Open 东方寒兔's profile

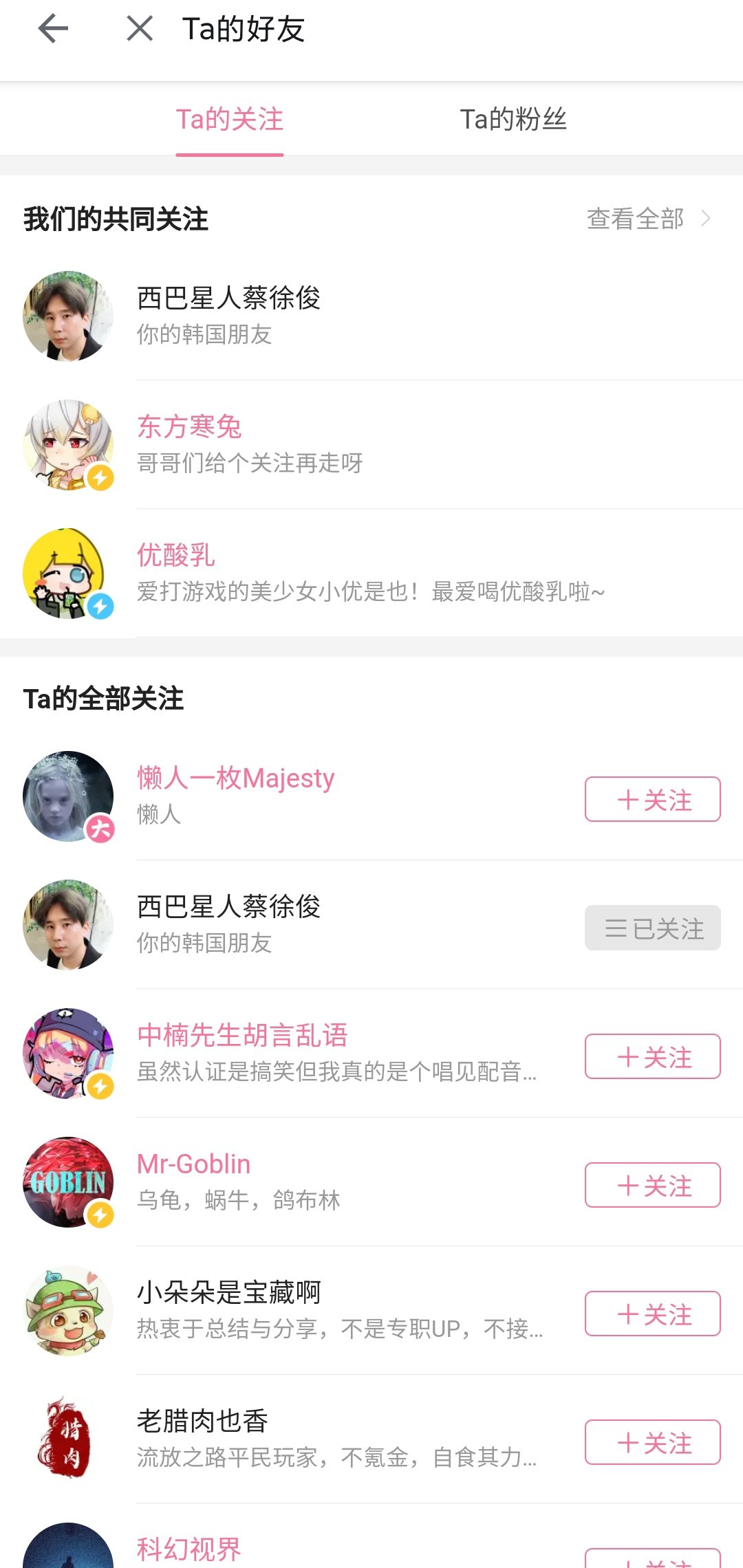(371, 445)
